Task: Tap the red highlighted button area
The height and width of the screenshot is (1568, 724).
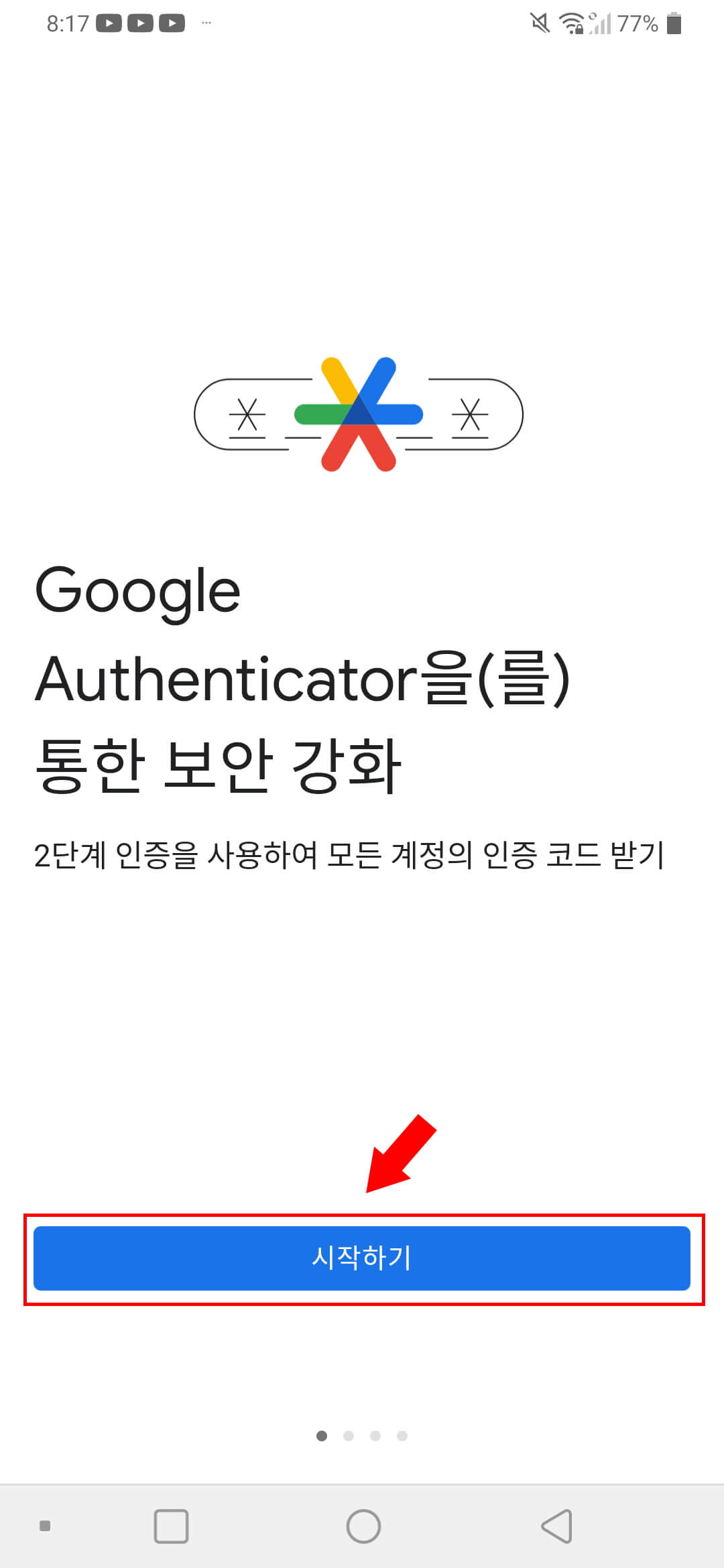Action: pos(362,1258)
